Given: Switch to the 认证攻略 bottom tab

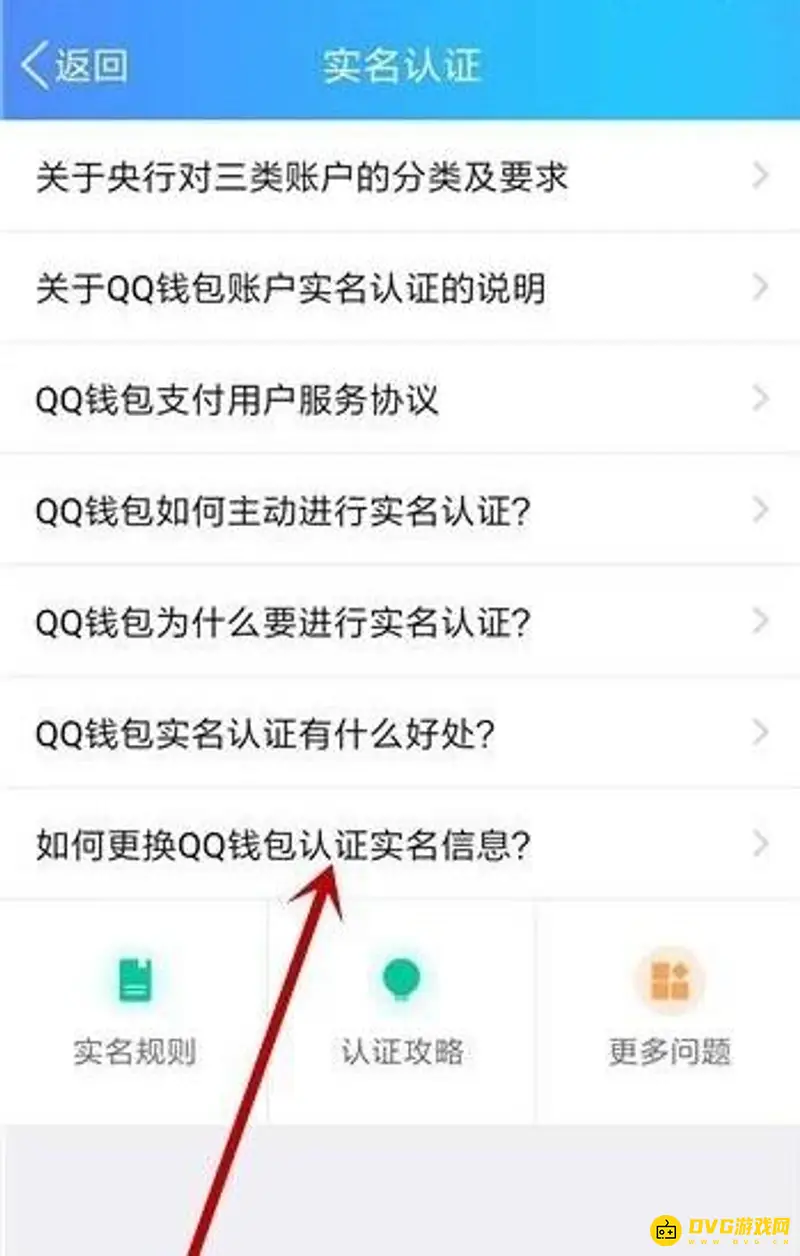Looking at the screenshot, I should tap(400, 1051).
